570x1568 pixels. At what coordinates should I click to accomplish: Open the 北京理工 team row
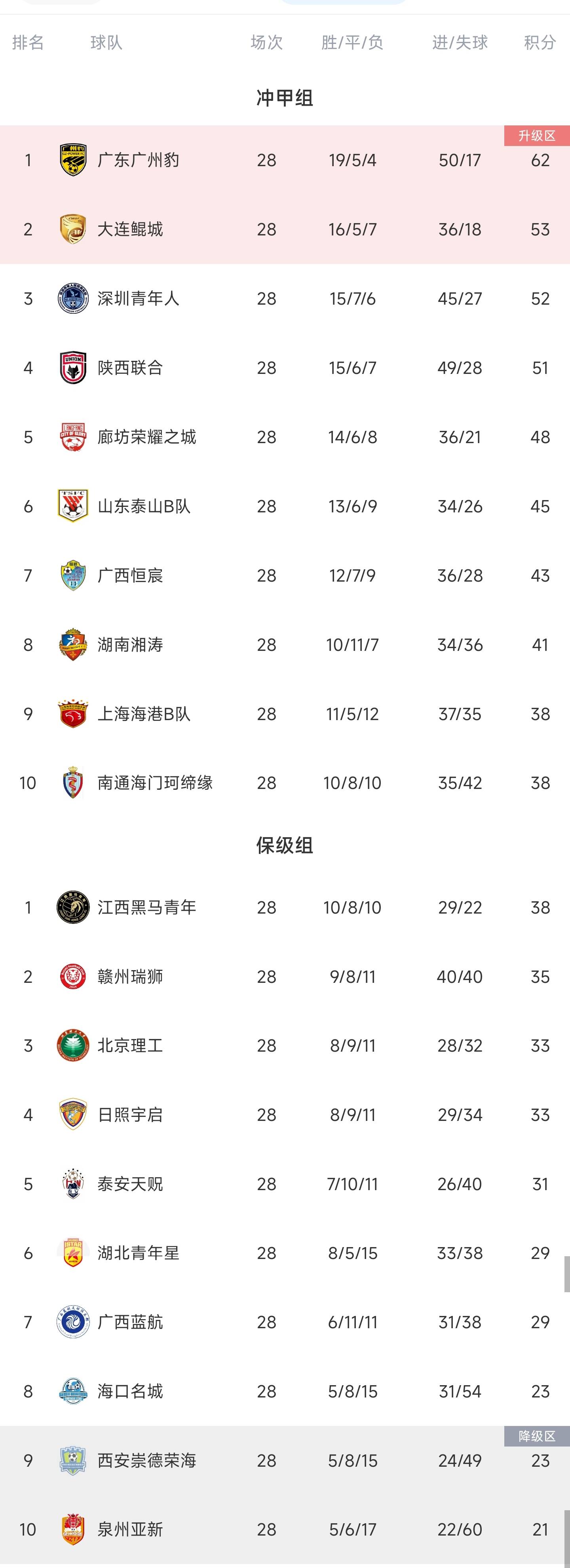point(130,1046)
